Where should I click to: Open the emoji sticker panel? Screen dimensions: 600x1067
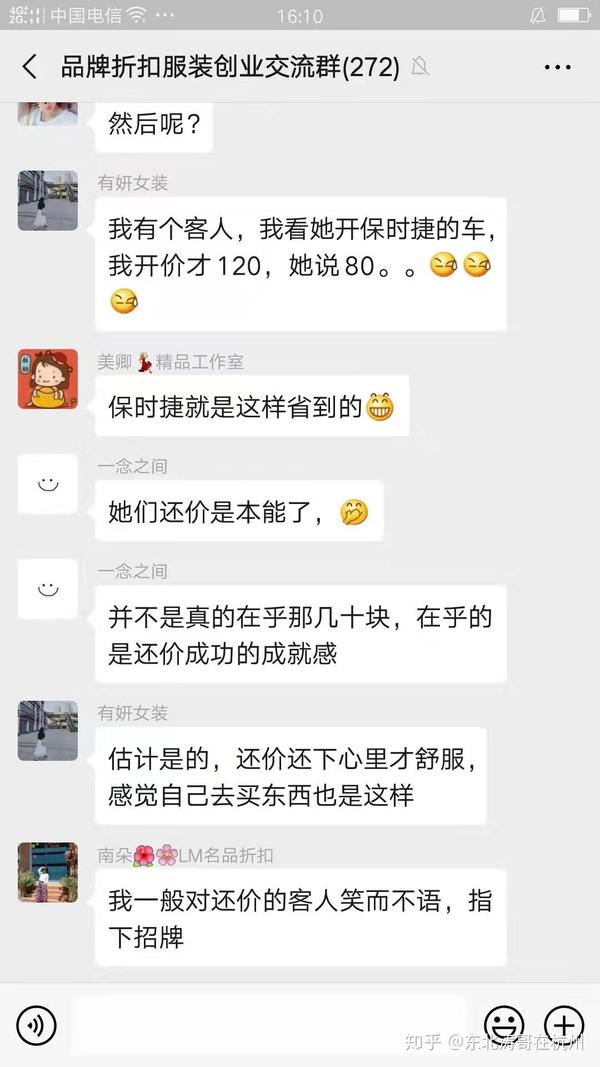tap(504, 1025)
